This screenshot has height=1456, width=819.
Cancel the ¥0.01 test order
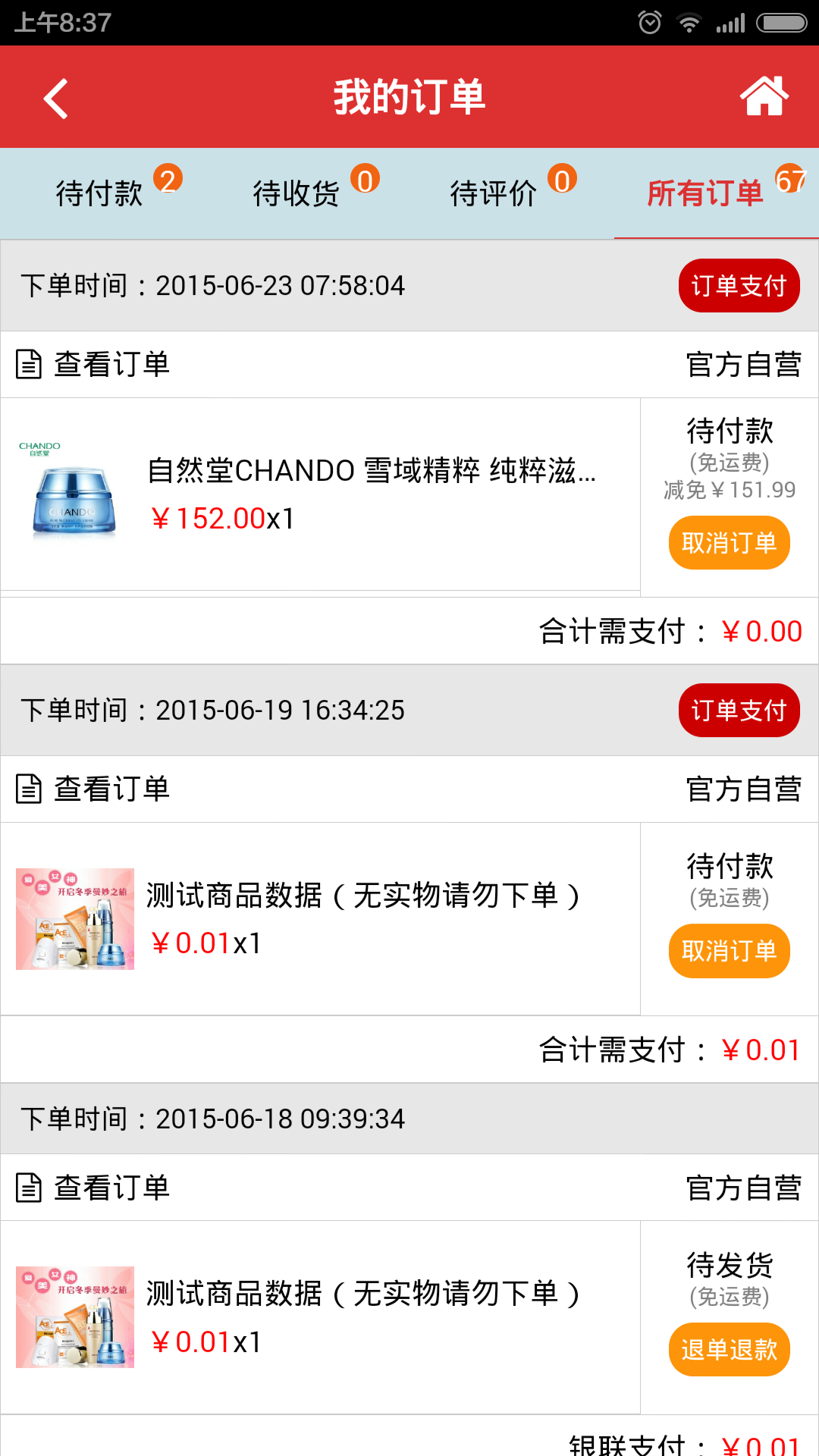(x=728, y=950)
